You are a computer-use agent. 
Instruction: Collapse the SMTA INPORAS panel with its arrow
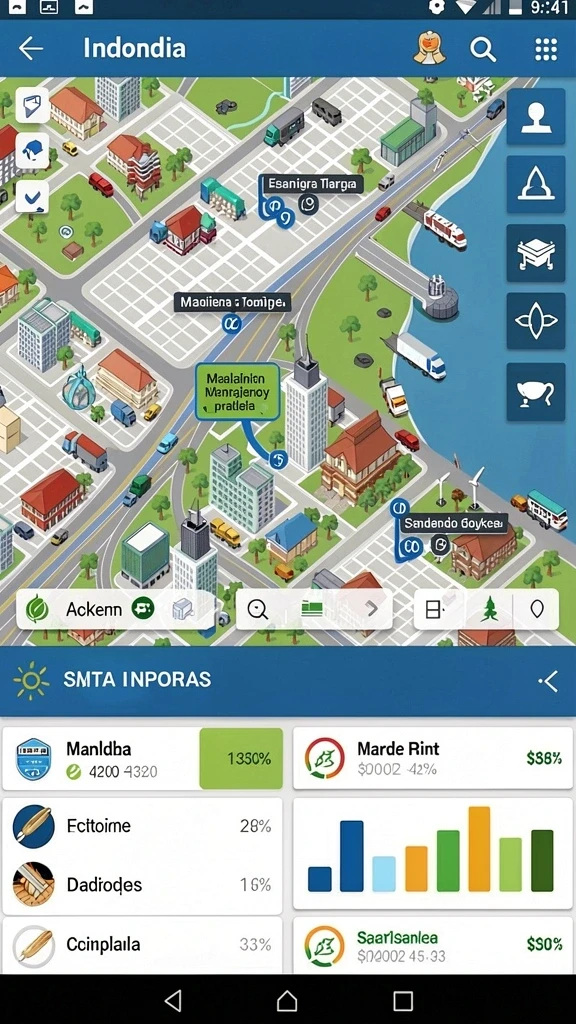coord(549,681)
